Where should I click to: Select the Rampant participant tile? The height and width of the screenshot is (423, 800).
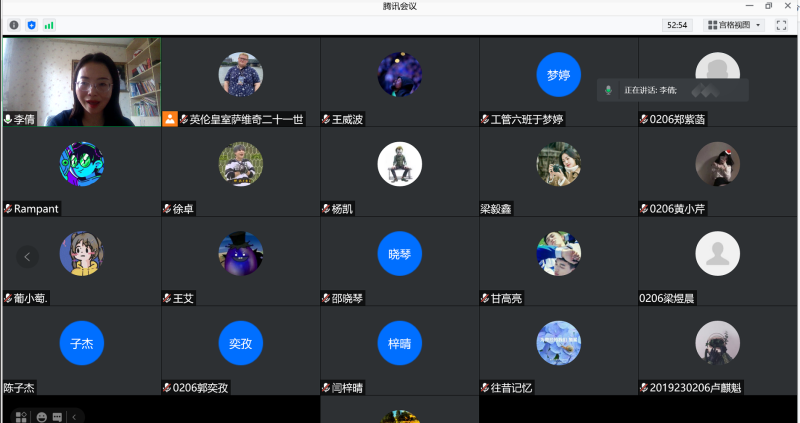pos(81,172)
